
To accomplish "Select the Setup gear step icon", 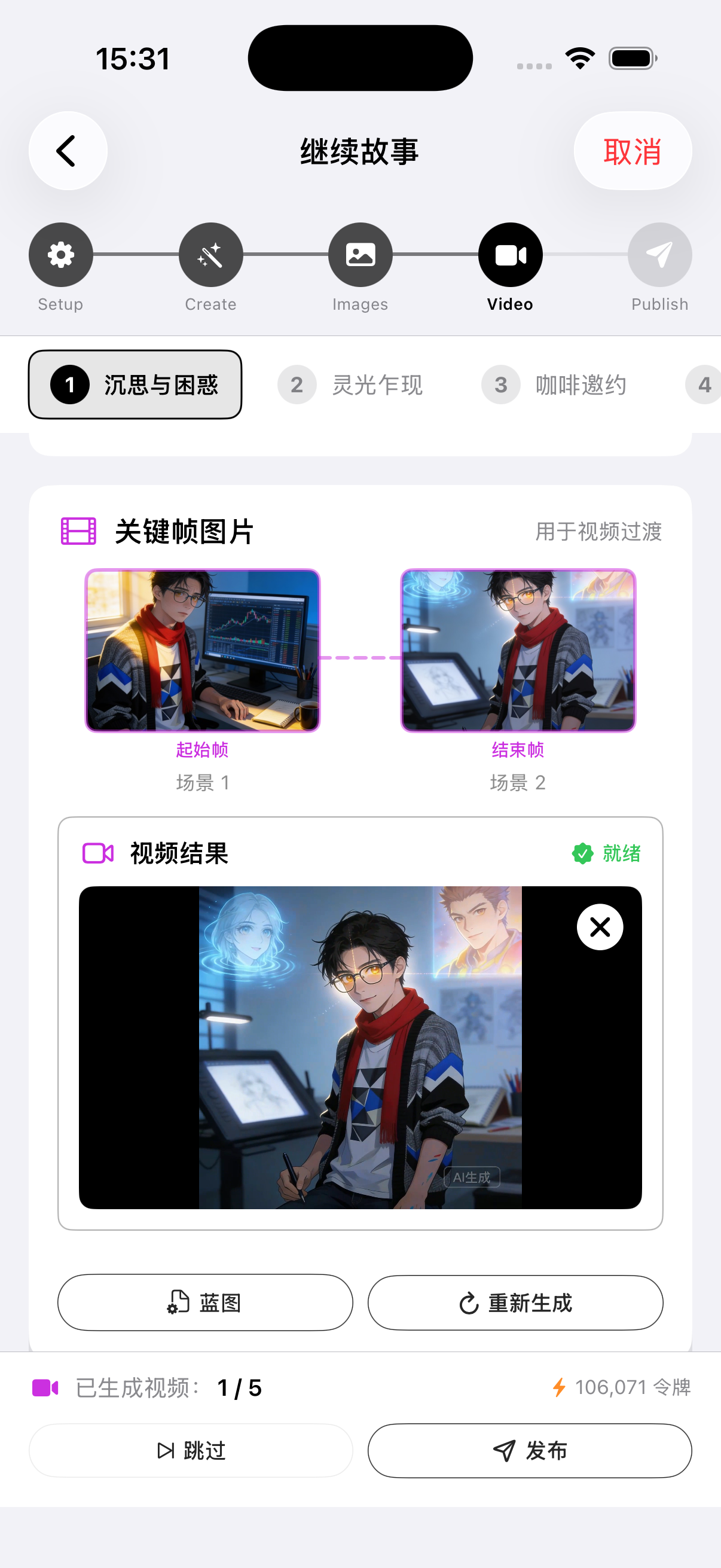I will 60,254.
